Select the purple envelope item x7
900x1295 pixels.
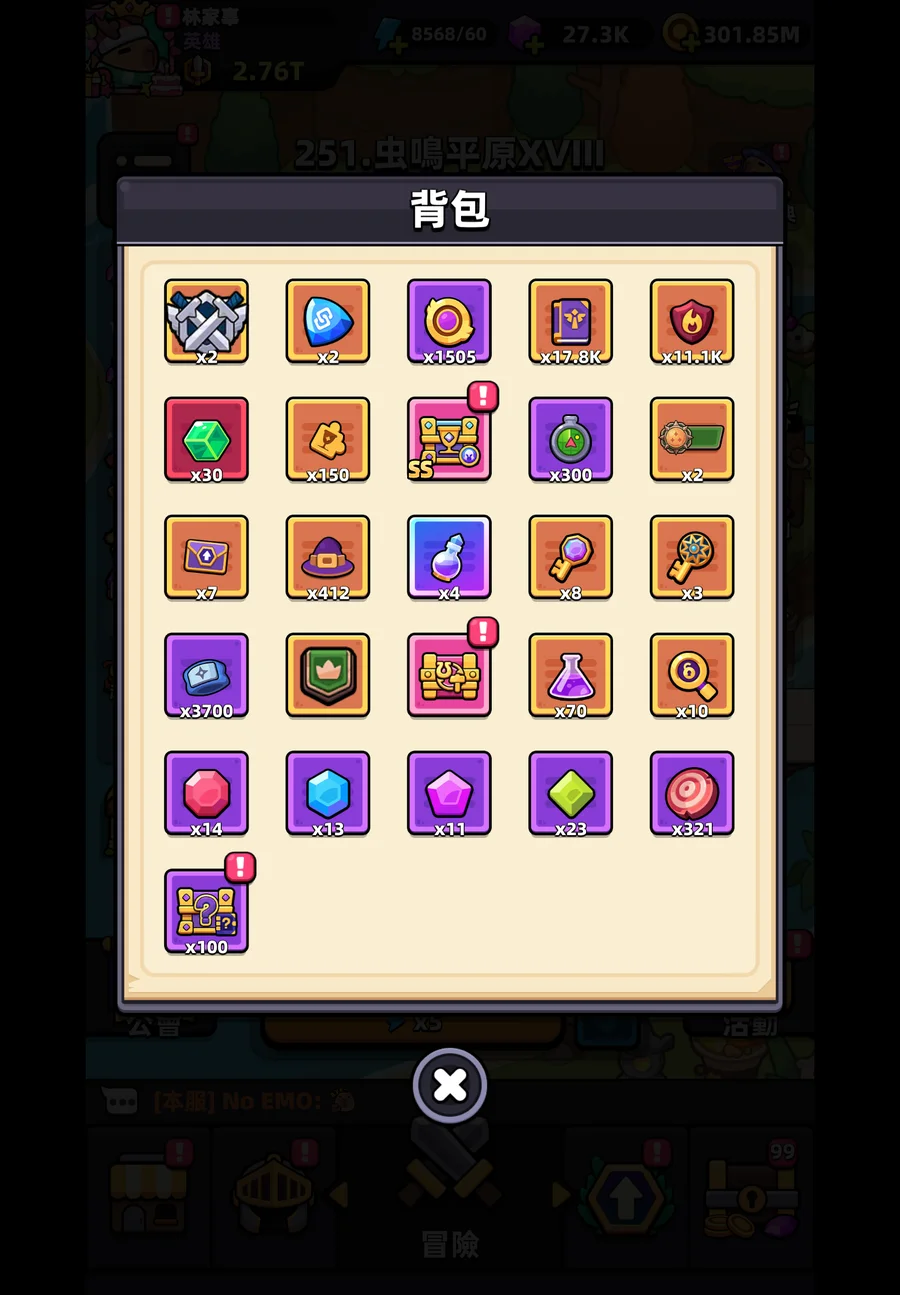(x=206, y=556)
